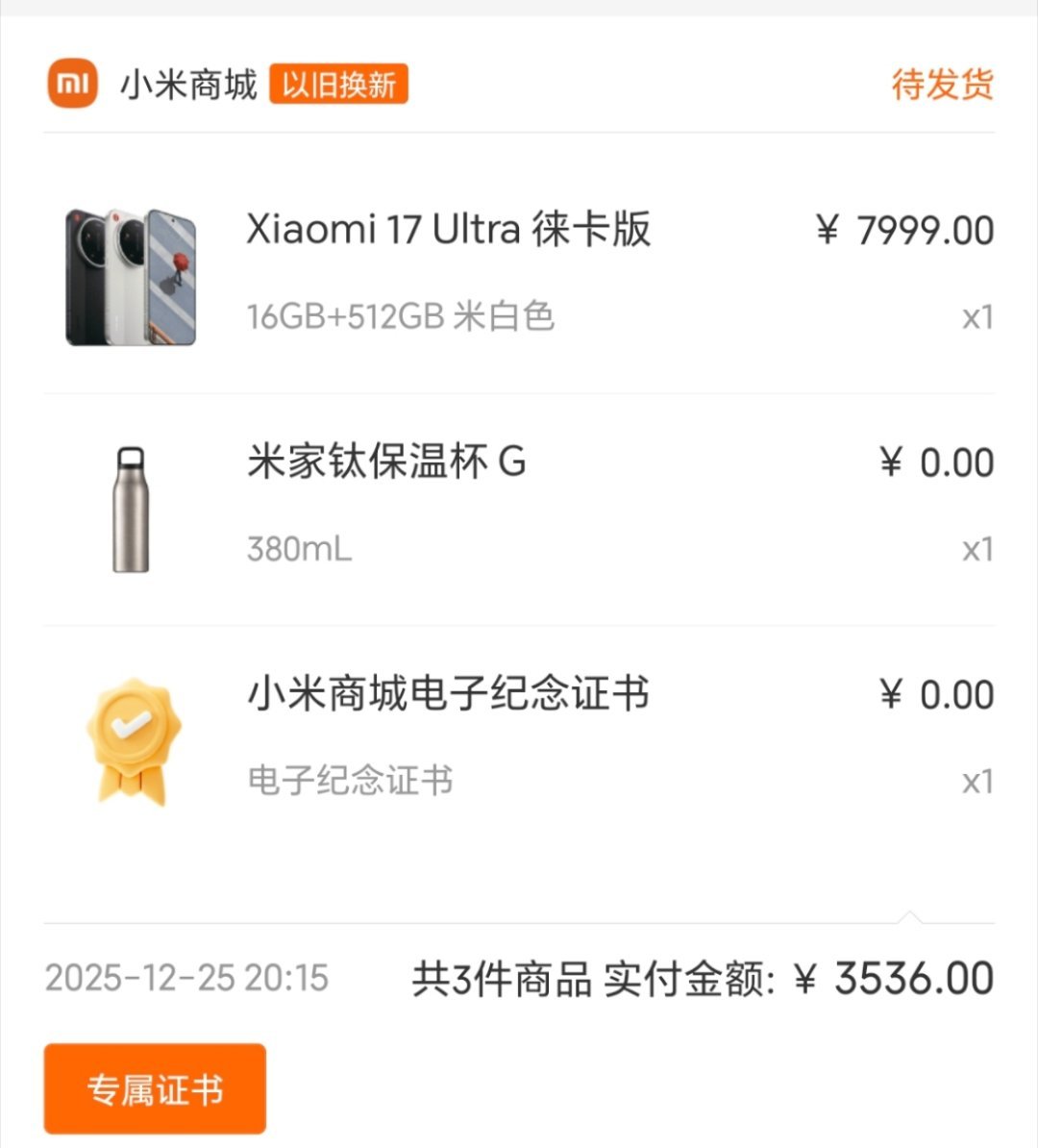This screenshot has width=1038, height=1148.
Task: Select the Xiaomi 17 Ultra 徕卡版 title
Action: point(450,229)
